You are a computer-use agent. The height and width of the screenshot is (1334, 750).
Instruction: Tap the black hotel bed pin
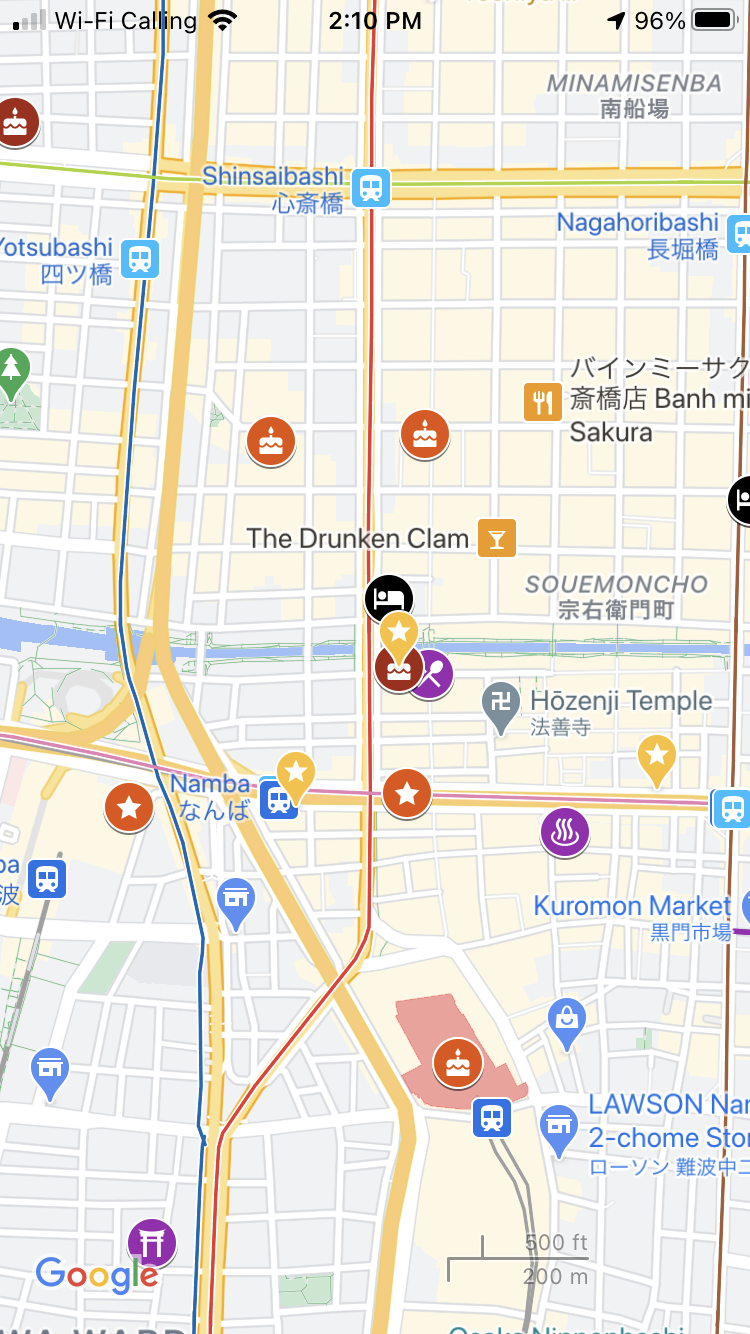pos(388,599)
